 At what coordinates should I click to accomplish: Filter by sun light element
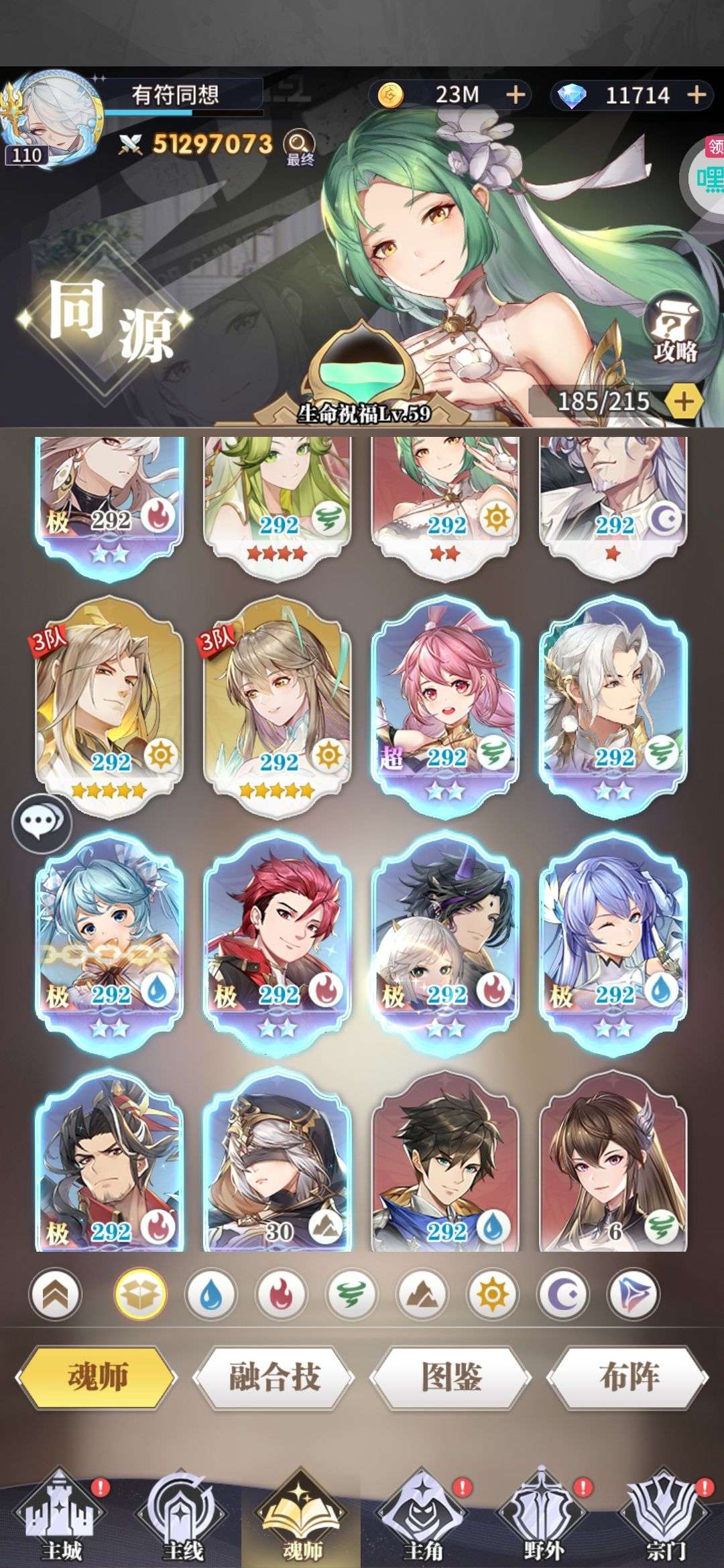tap(492, 1294)
